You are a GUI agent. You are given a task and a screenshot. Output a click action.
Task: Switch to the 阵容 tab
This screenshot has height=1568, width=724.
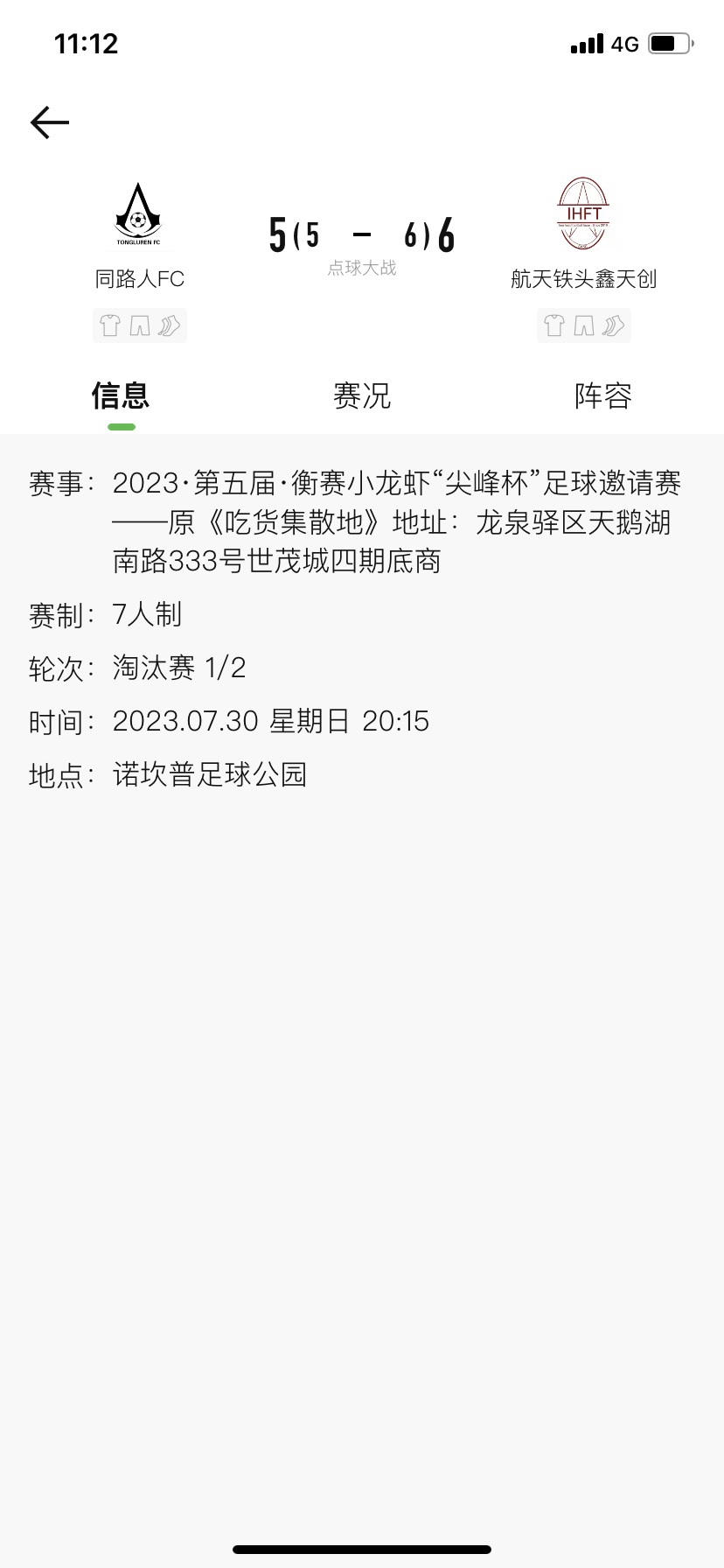pos(603,396)
